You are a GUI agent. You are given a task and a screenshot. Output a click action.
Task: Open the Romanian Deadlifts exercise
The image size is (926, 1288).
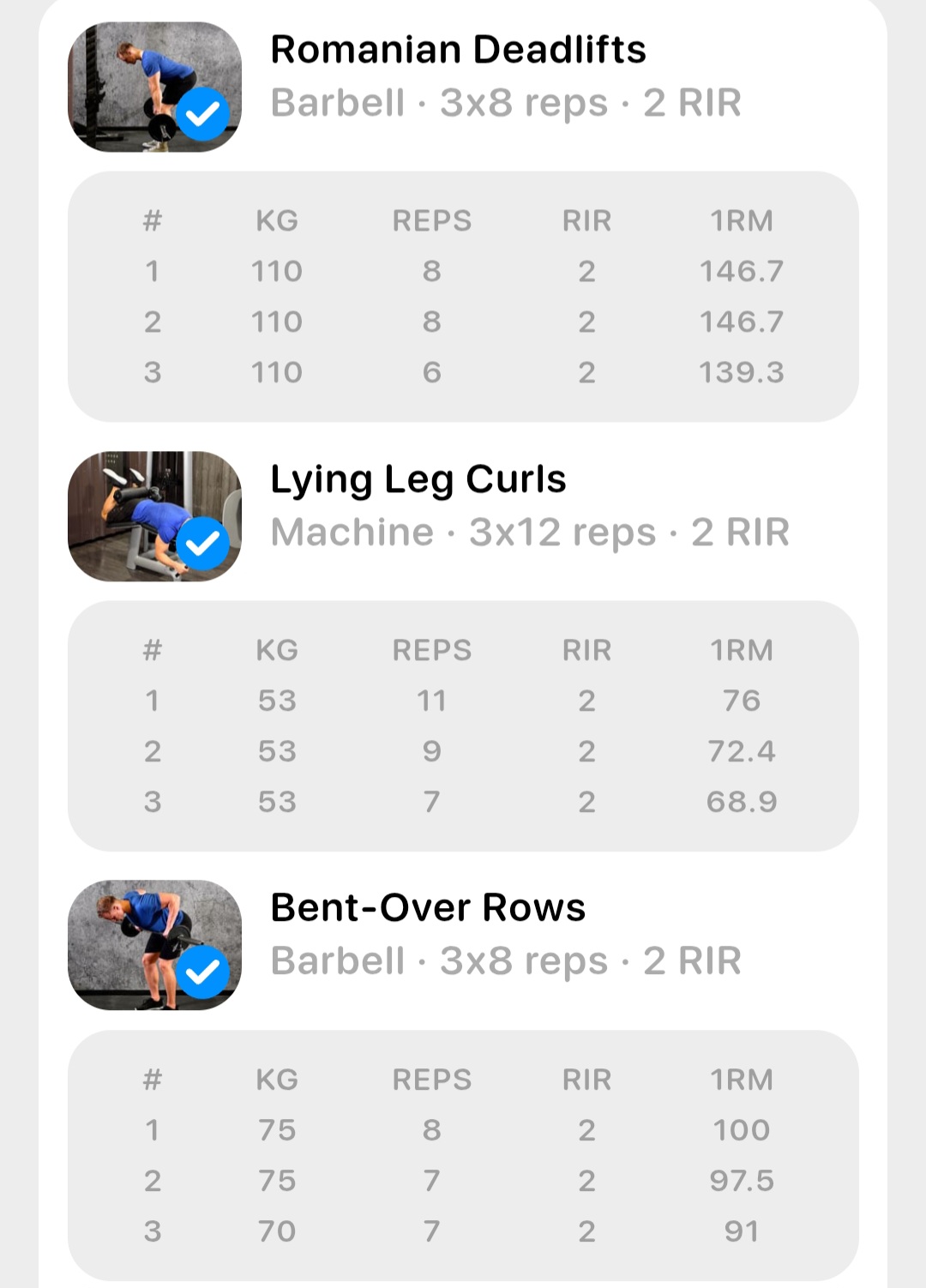[x=458, y=51]
